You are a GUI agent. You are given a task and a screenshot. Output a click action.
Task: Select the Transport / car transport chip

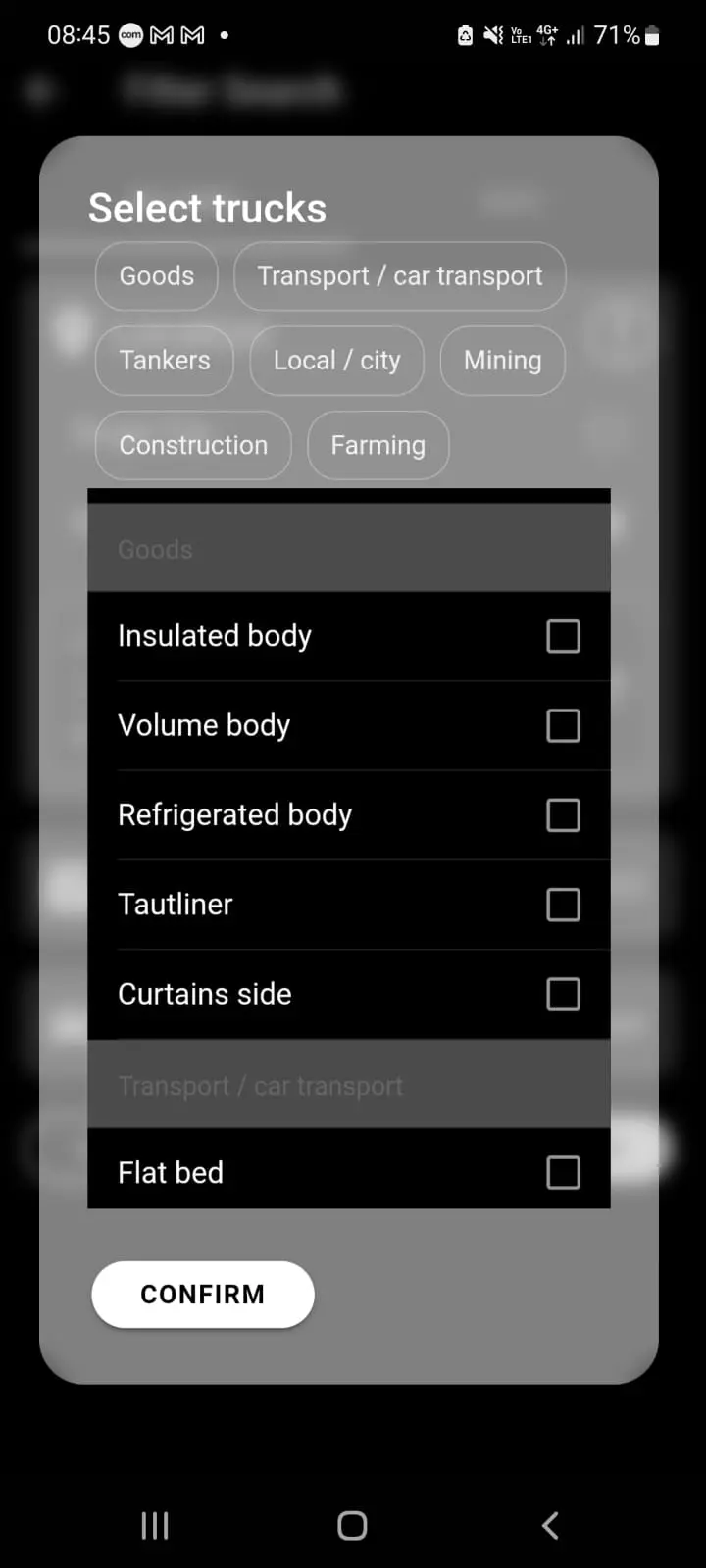click(399, 276)
